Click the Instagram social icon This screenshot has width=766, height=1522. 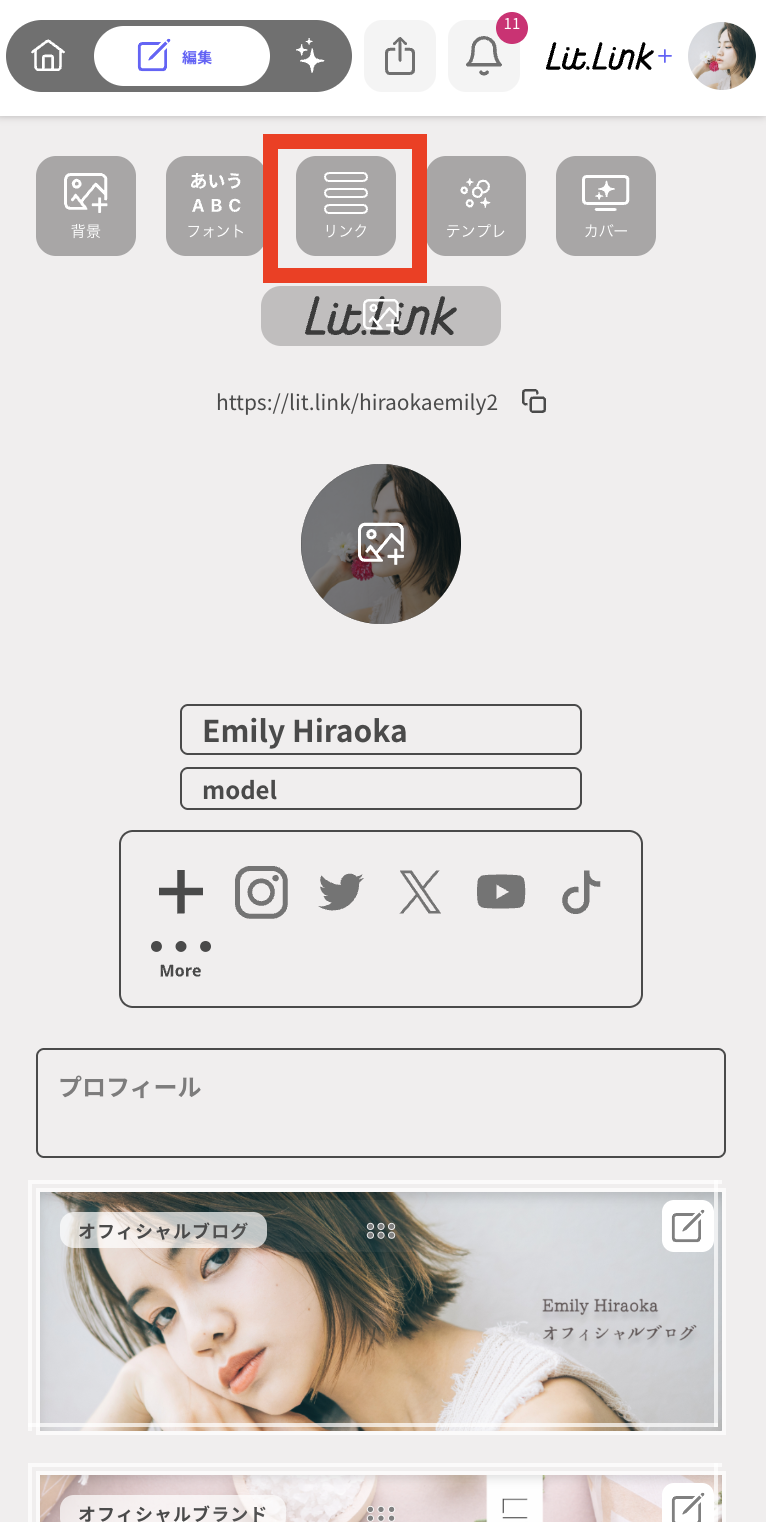[261, 892]
